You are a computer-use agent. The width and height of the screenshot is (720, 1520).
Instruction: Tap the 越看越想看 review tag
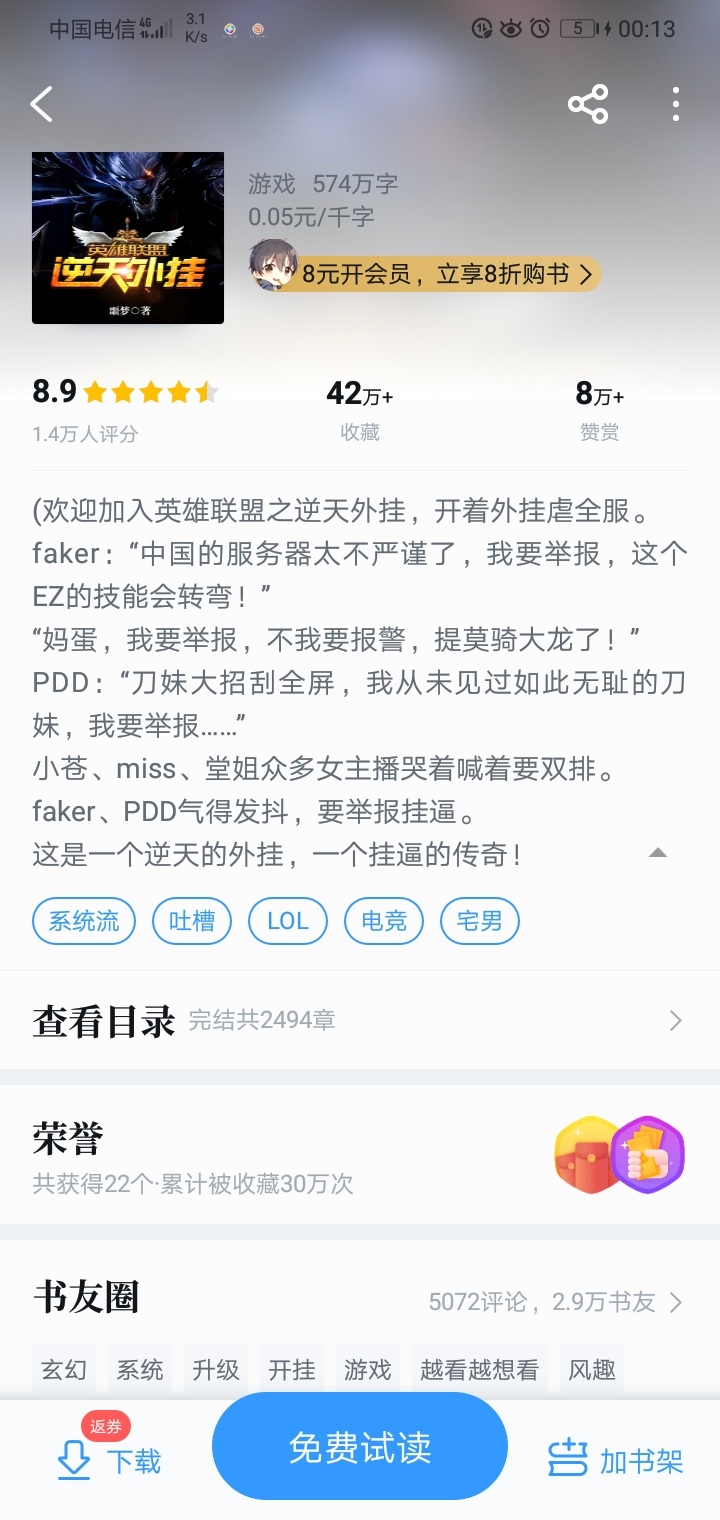tap(479, 1369)
